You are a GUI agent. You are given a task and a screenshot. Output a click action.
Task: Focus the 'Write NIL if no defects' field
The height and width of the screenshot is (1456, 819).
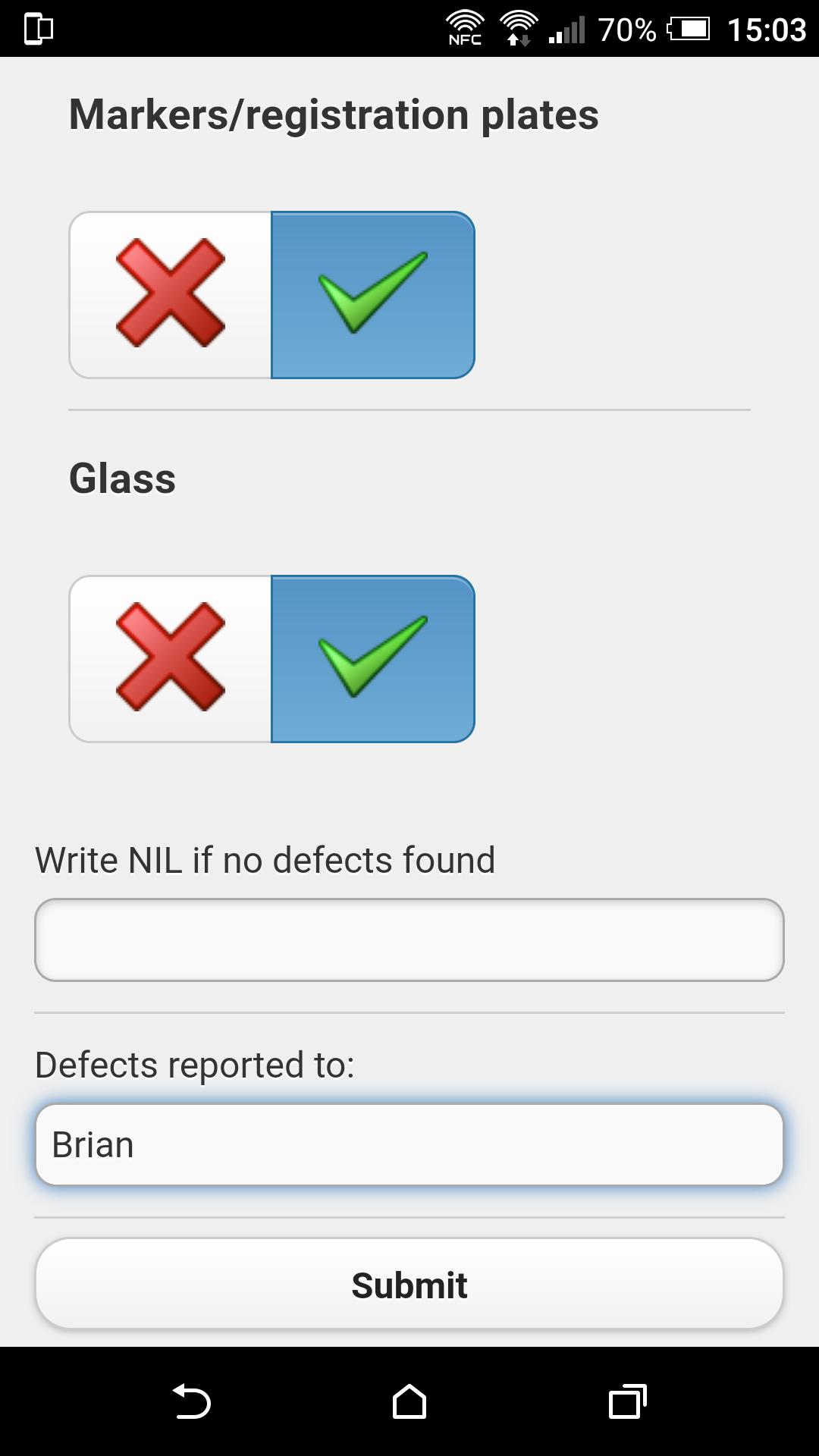point(409,940)
